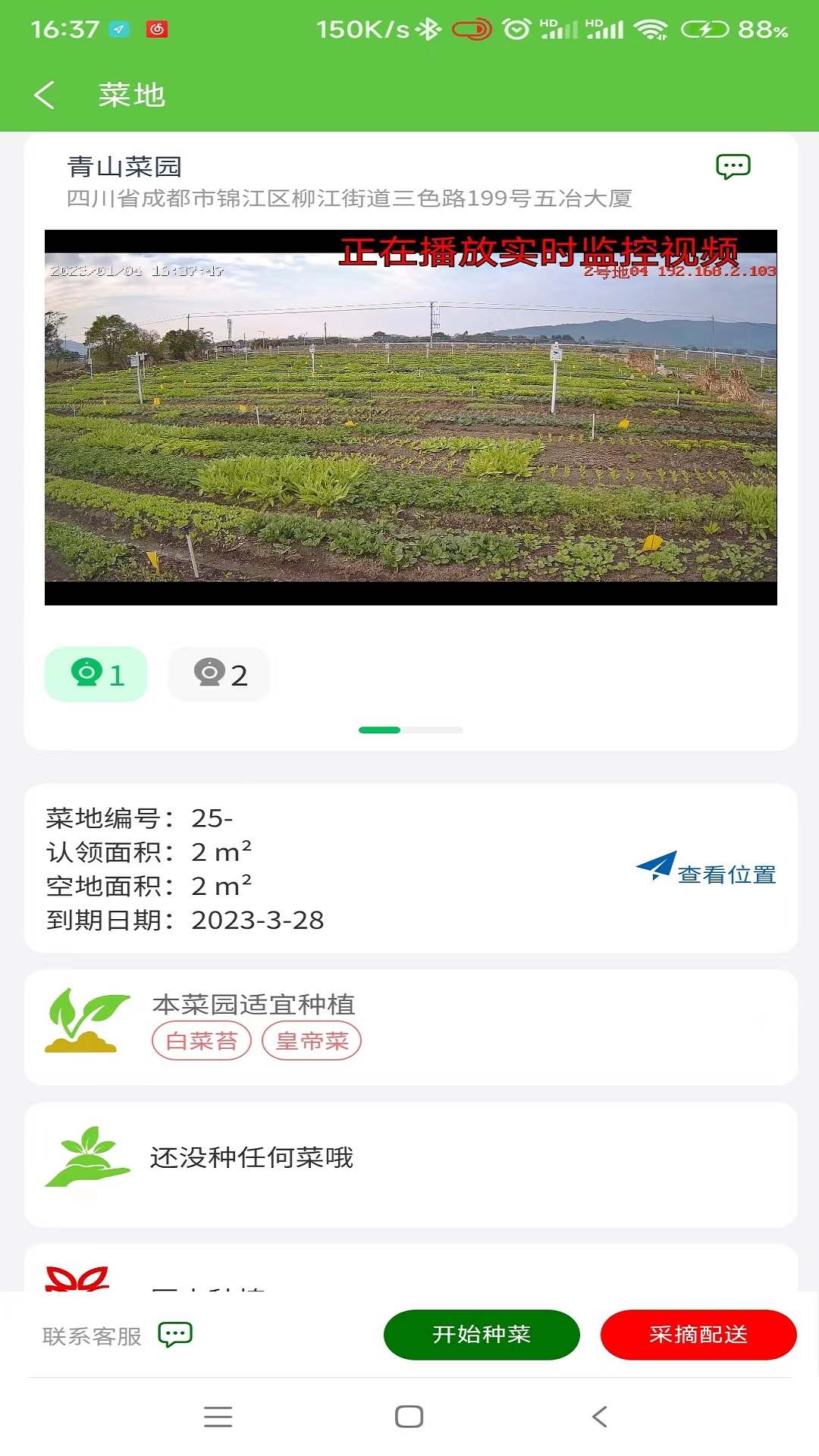The image size is (819, 1456).
Task: Switch back to camera 1 view
Action: 96,673
